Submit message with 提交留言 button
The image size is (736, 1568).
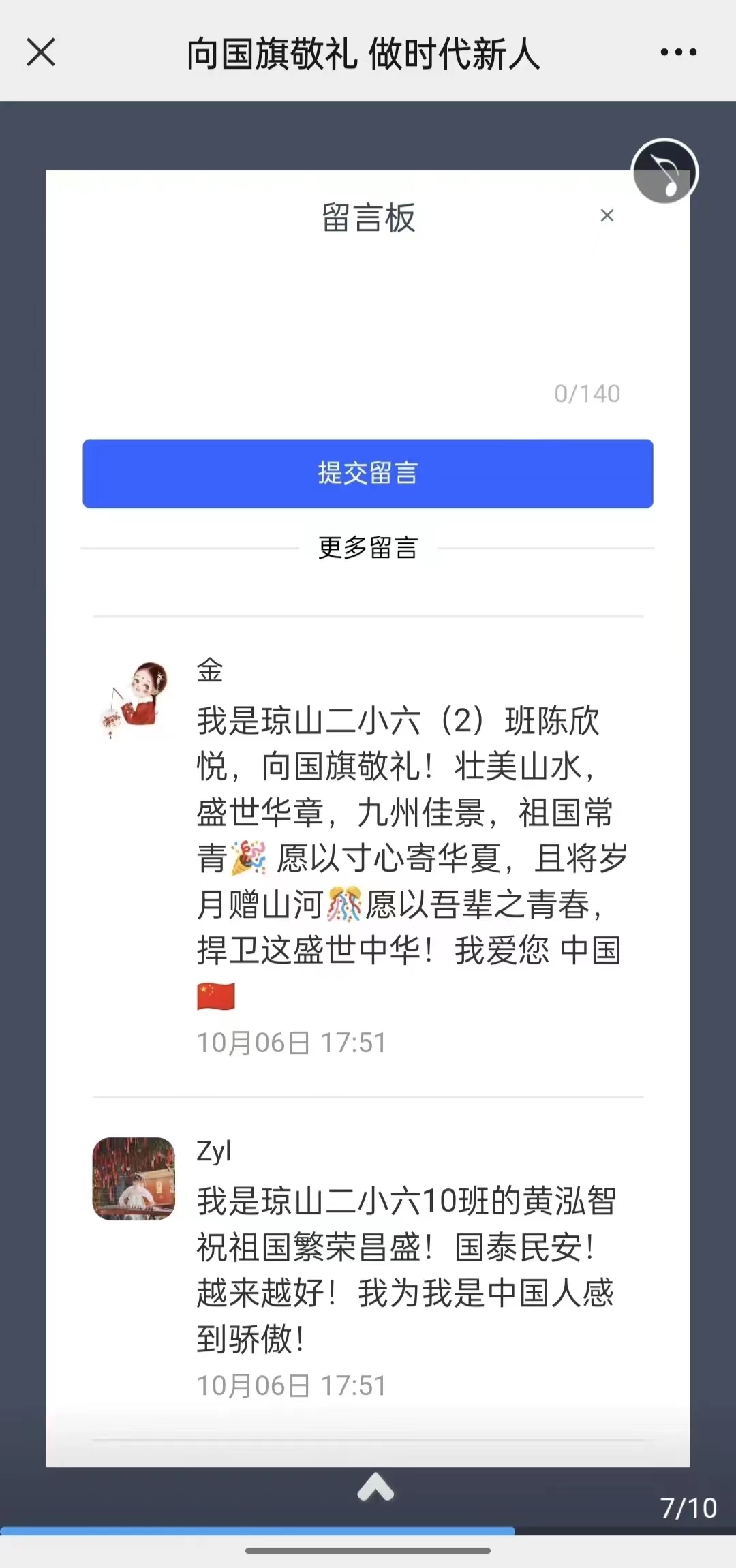[368, 474]
